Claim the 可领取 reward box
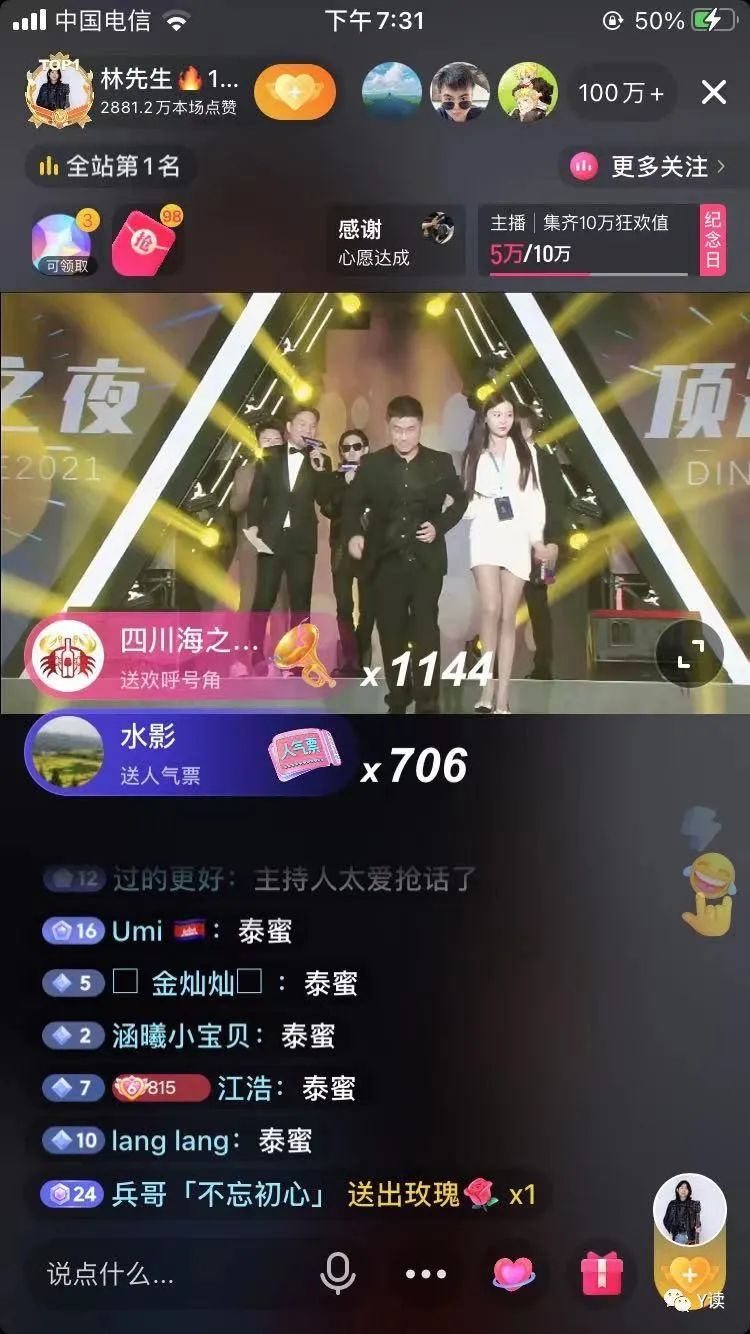Screen dimensions: 750x1334 pos(65,241)
